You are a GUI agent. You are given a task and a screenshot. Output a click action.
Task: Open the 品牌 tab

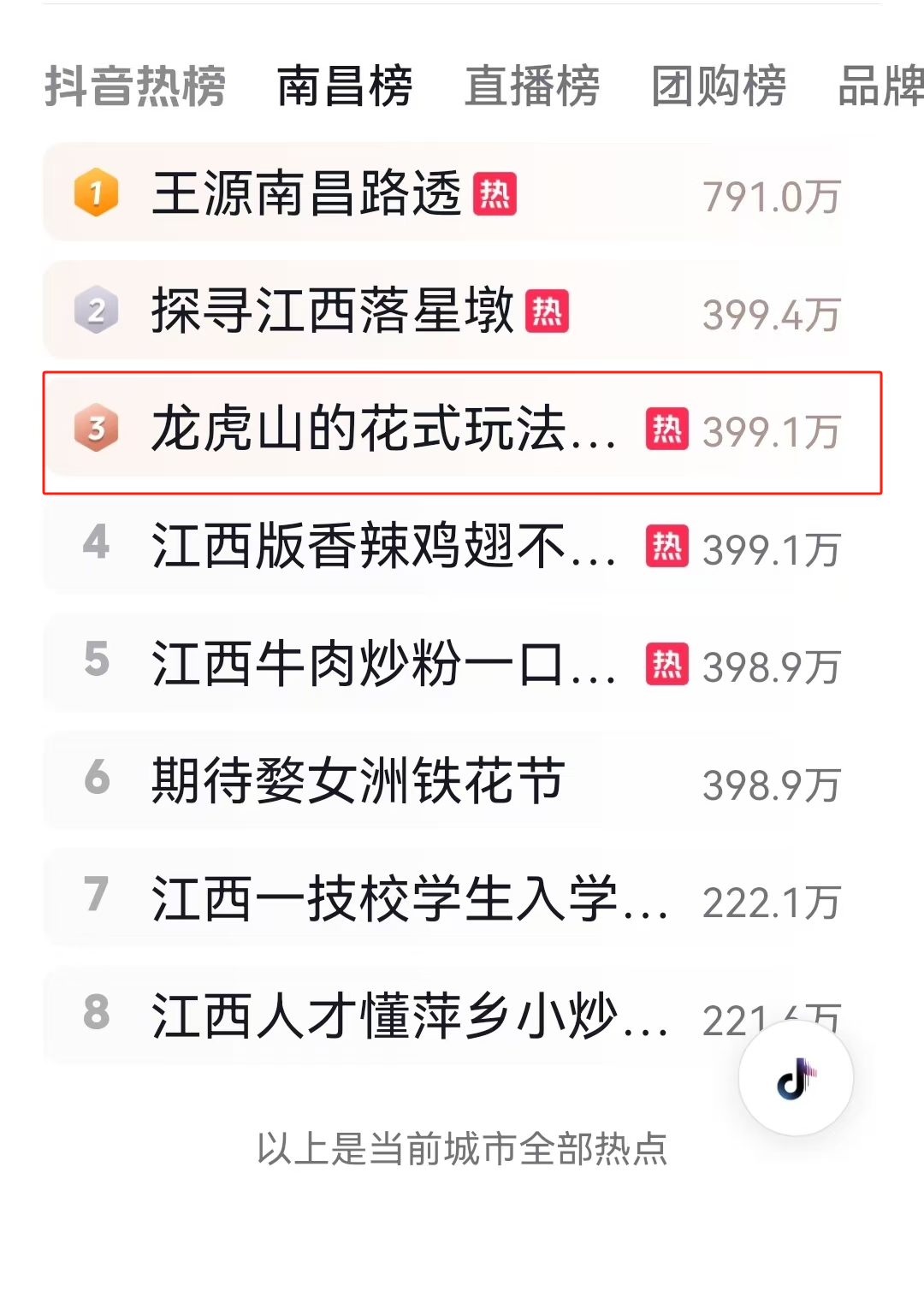[881, 86]
